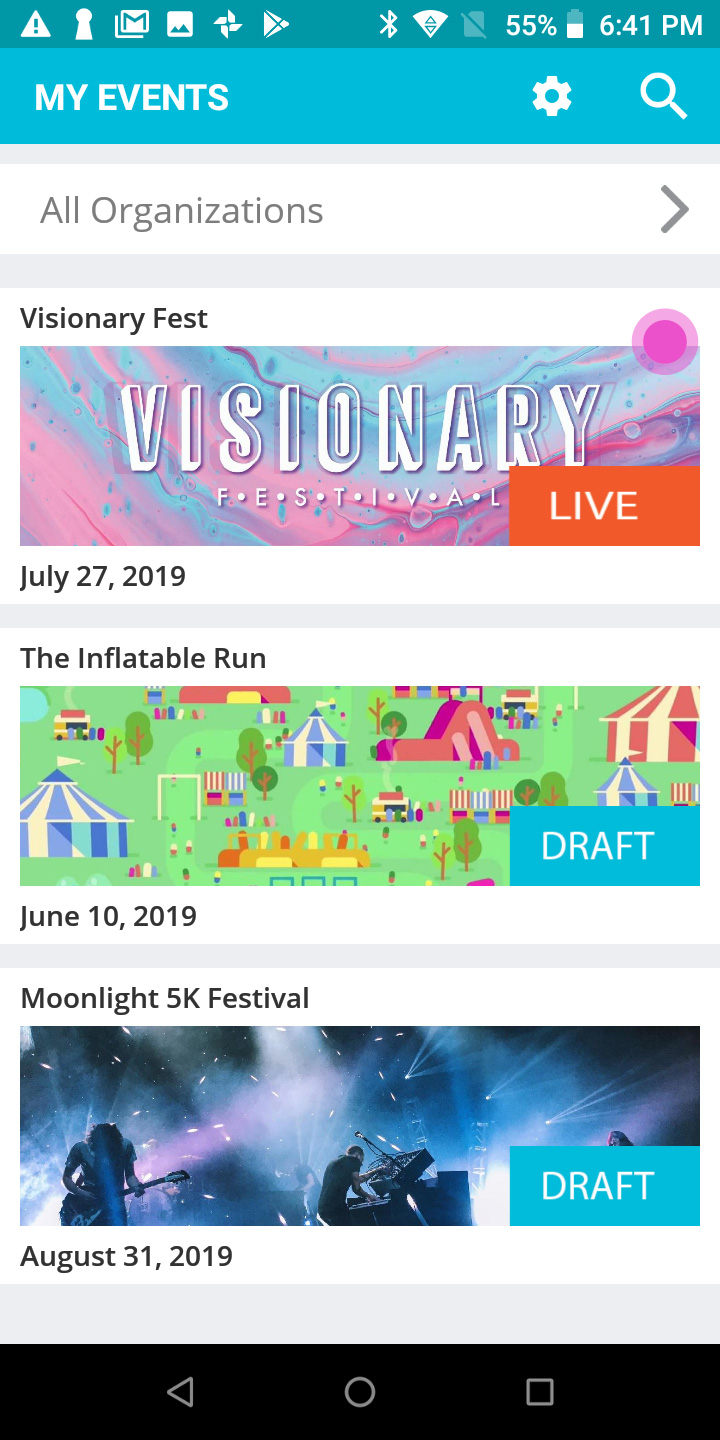This screenshot has width=720, height=1440.
Task: Tap the search magnifier icon
Action: (x=664, y=97)
